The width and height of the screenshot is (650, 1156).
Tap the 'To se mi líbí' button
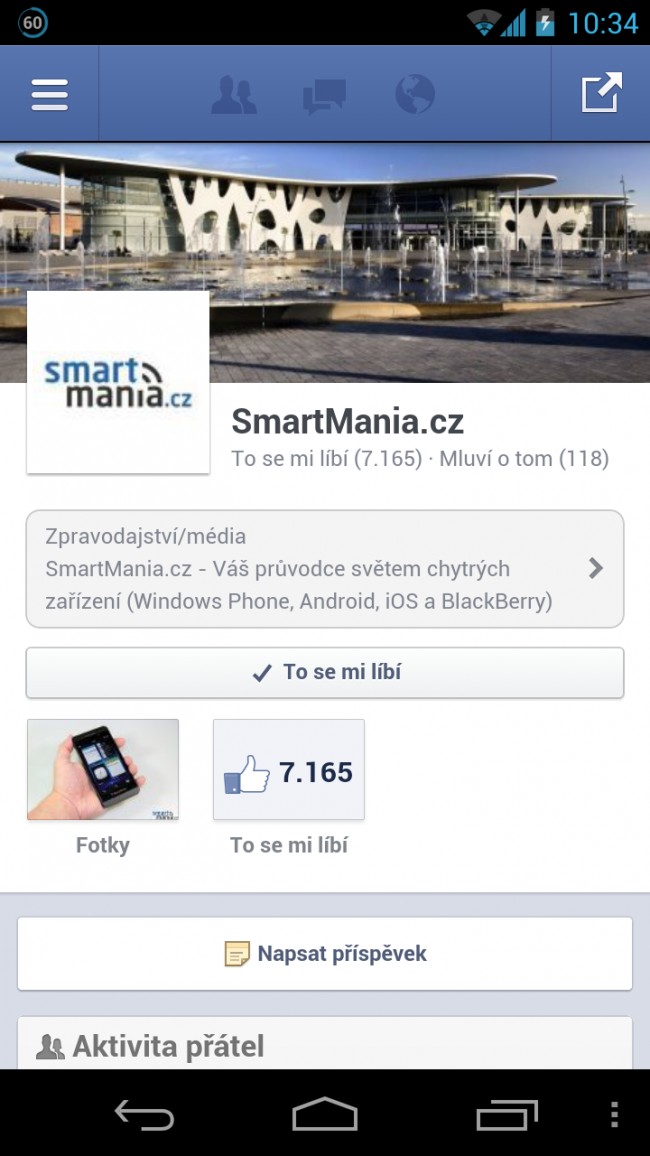[324, 672]
